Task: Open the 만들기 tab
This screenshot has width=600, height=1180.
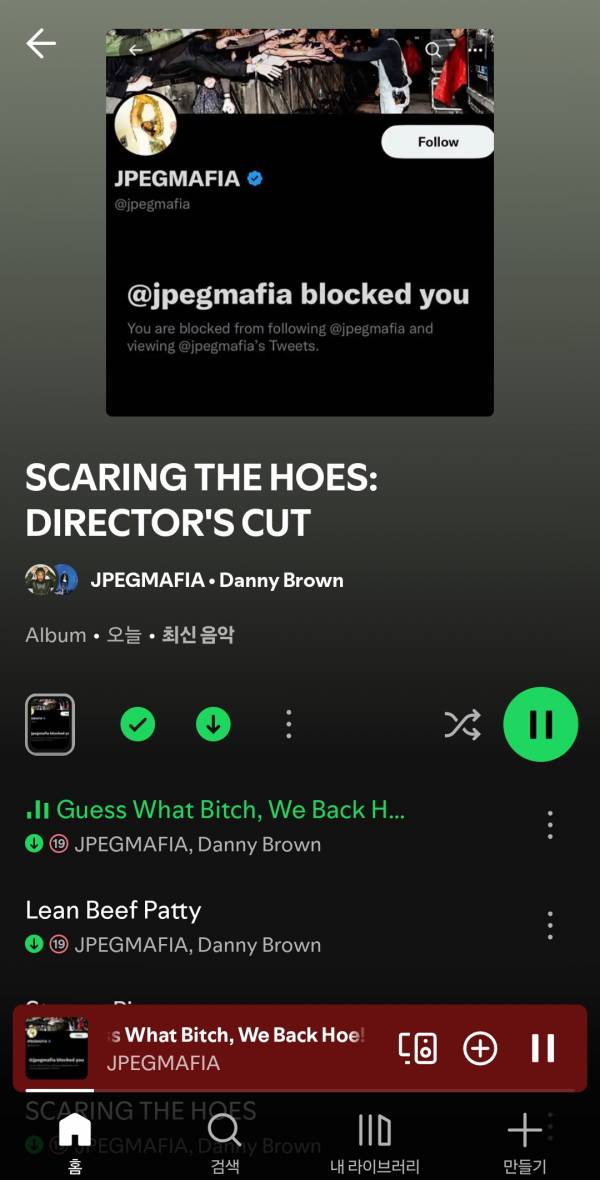Action: (x=524, y=1142)
